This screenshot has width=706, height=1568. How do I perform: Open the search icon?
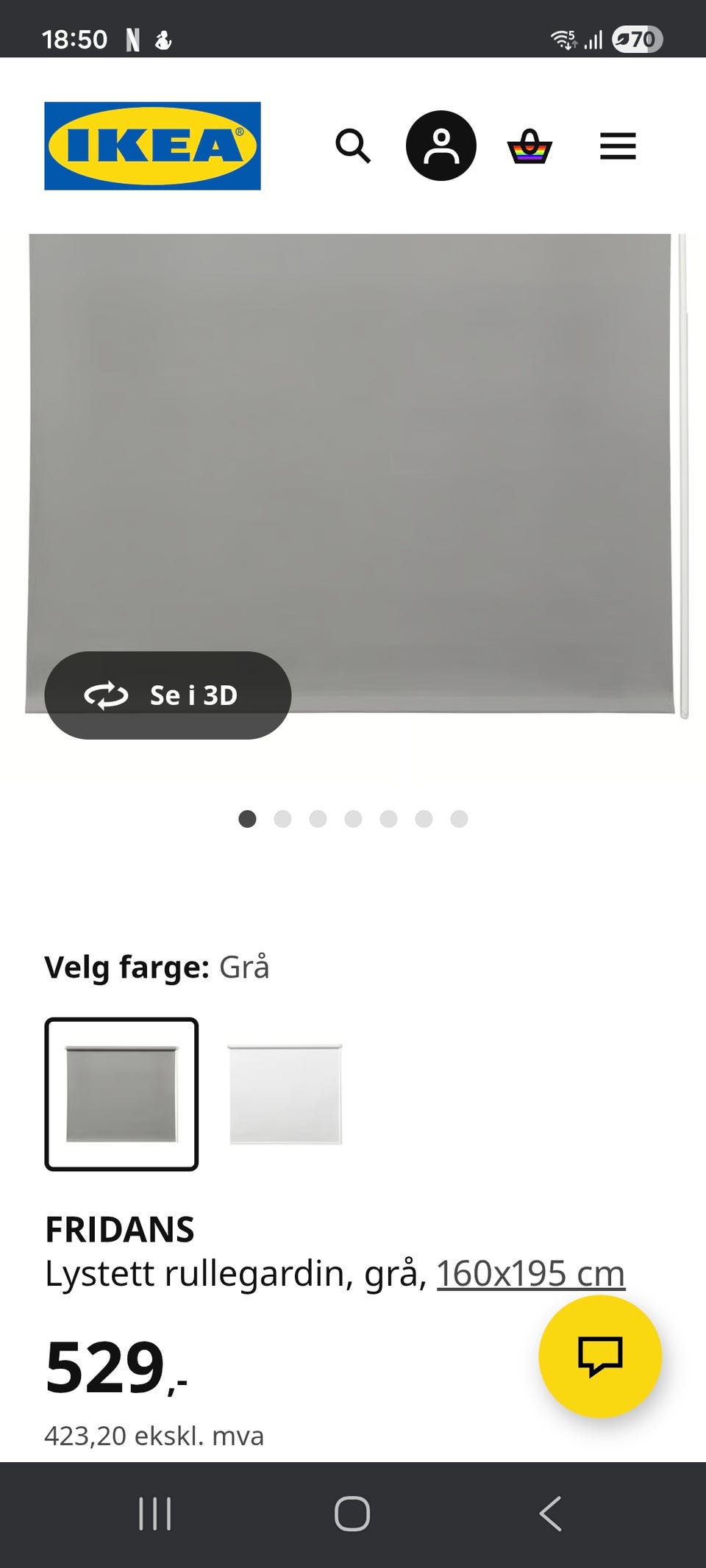tap(354, 147)
